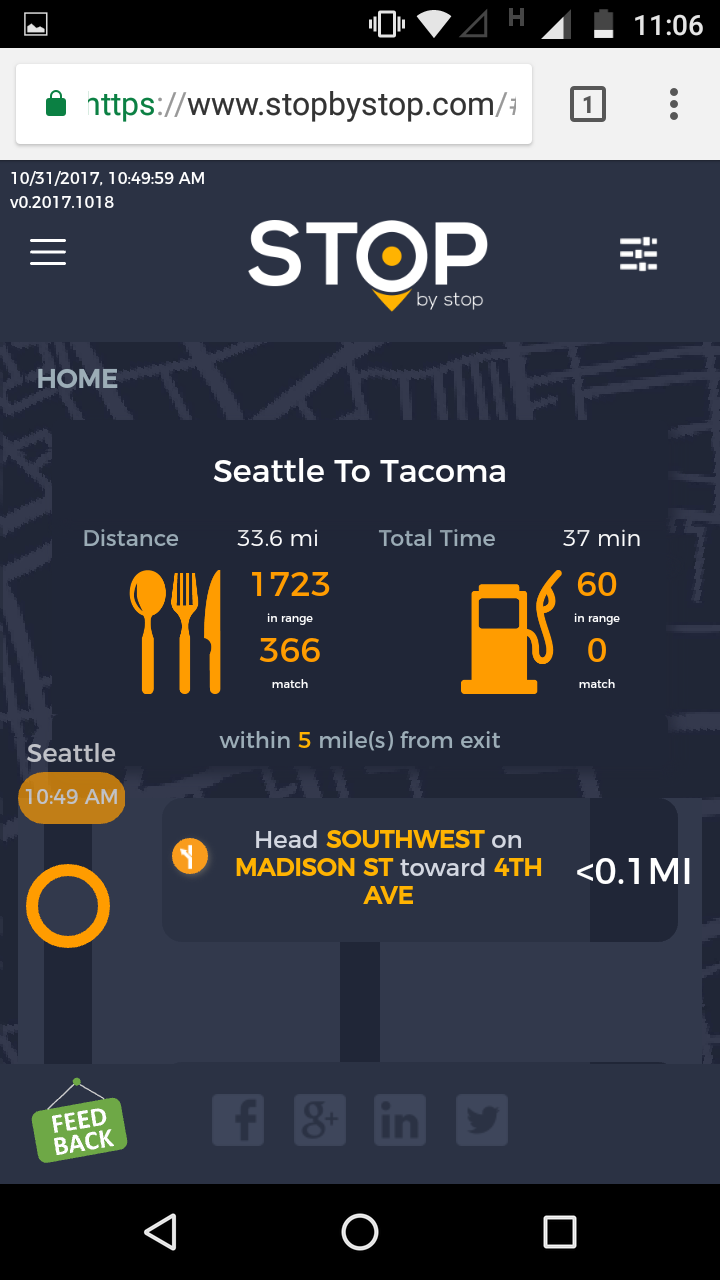This screenshot has height=1280, width=720.
Task: Open the Chrome overflow menu
Action: tap(674, 104)
